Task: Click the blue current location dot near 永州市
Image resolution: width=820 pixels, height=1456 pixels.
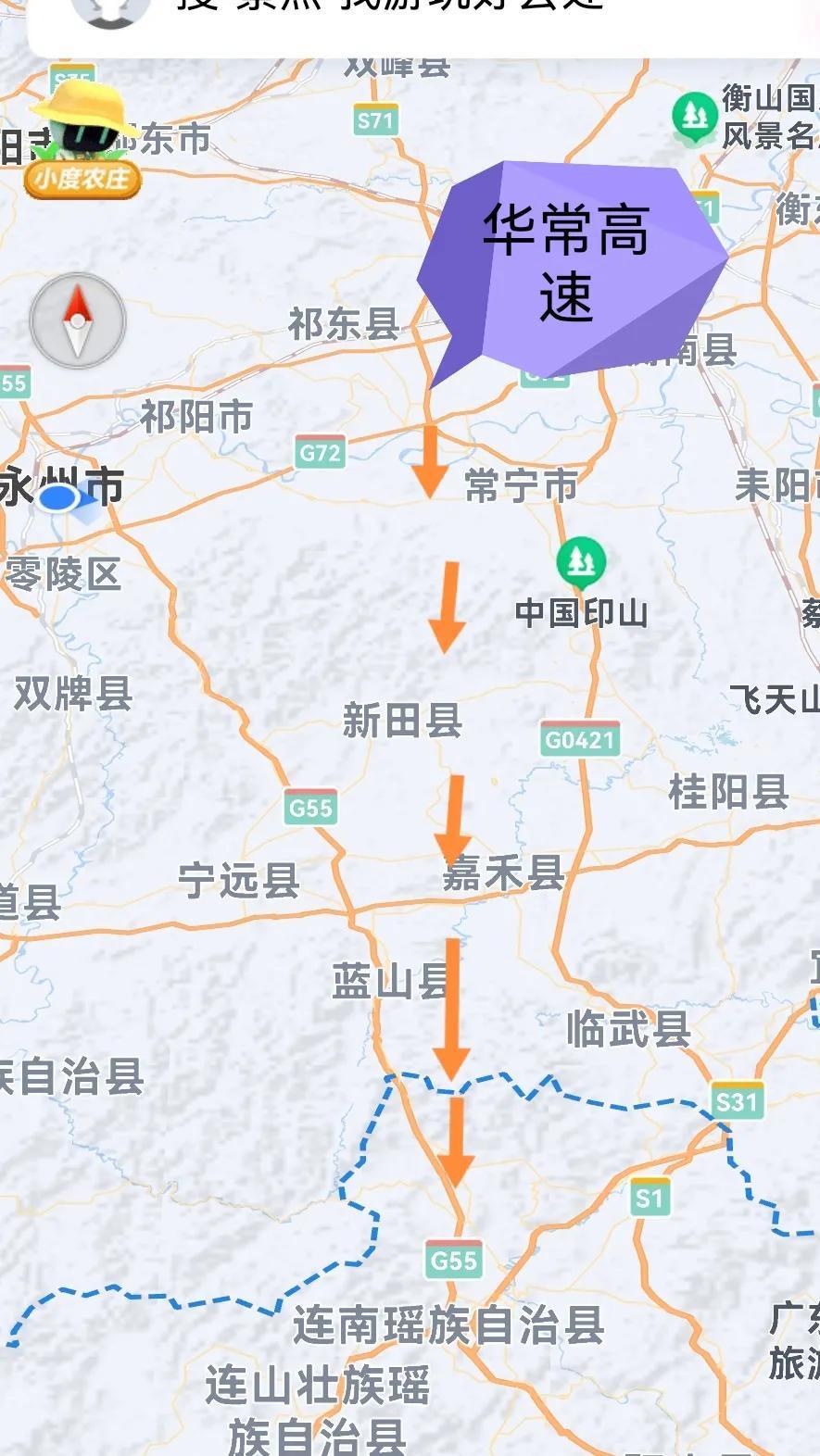Action: pos(57,496)
